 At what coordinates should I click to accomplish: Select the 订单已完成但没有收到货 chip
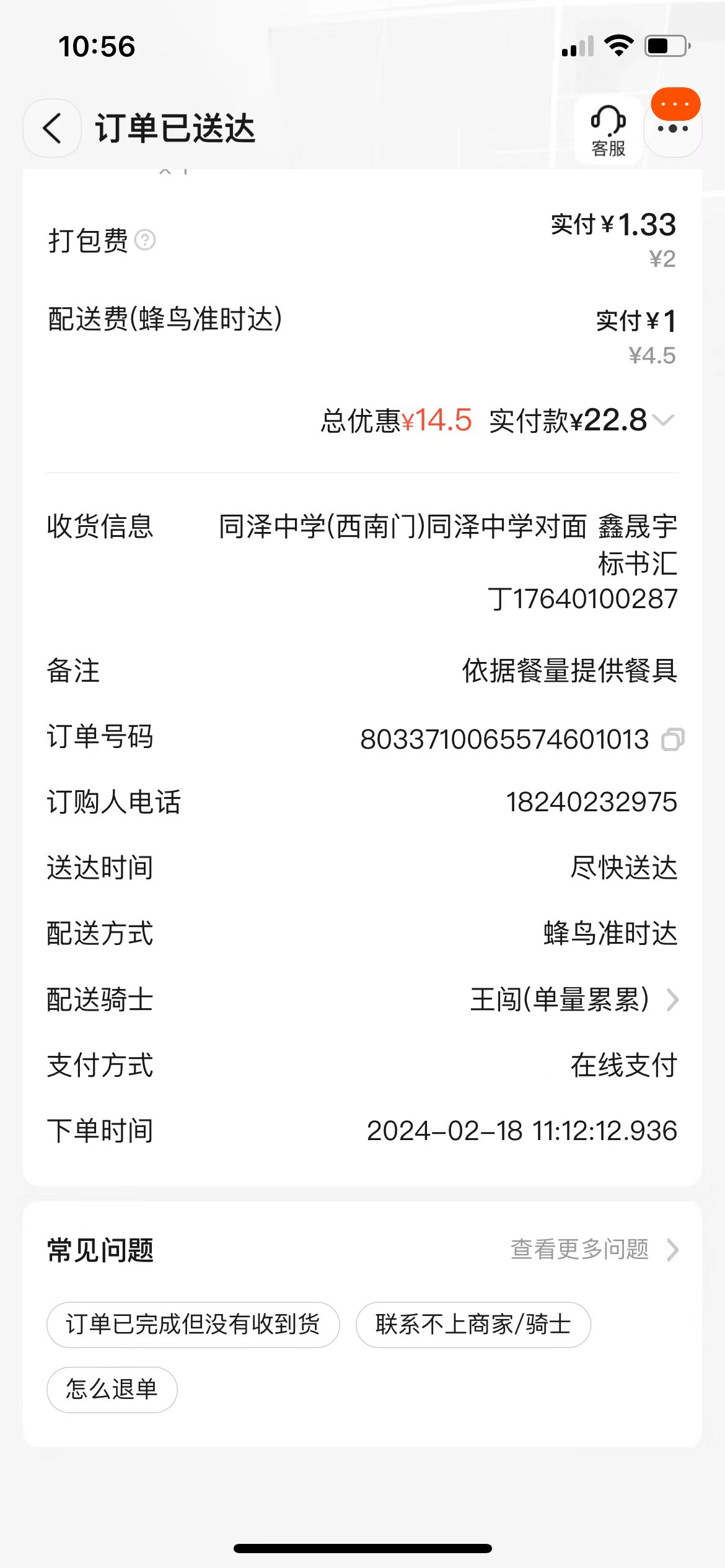pyautogui.click(x=193, y=1325)
